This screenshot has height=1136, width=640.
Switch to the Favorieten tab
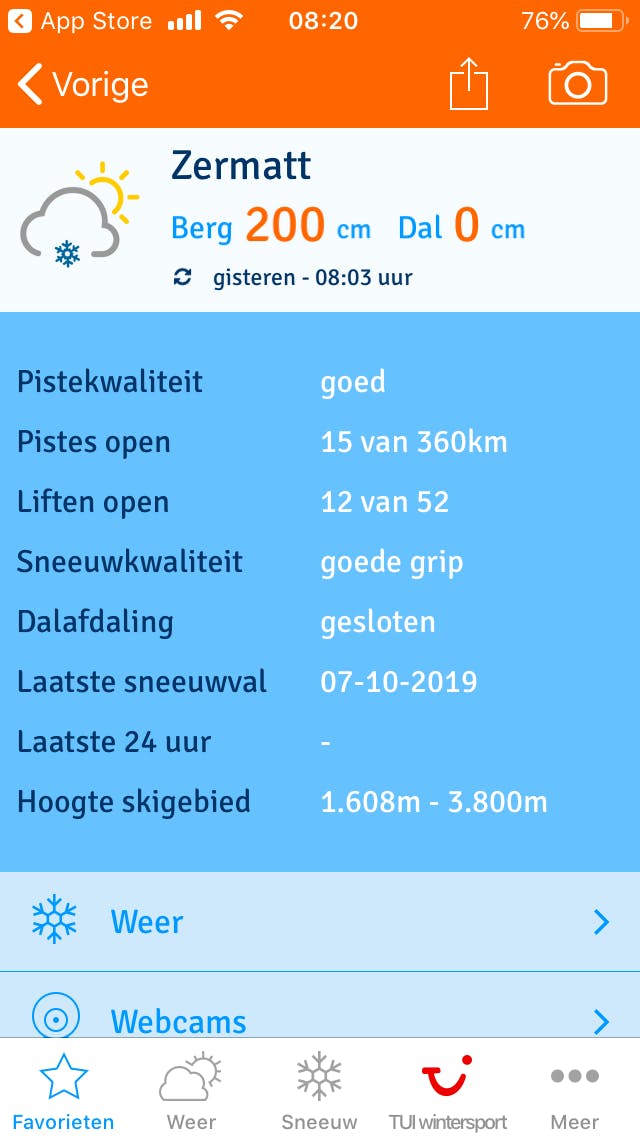63,1091
